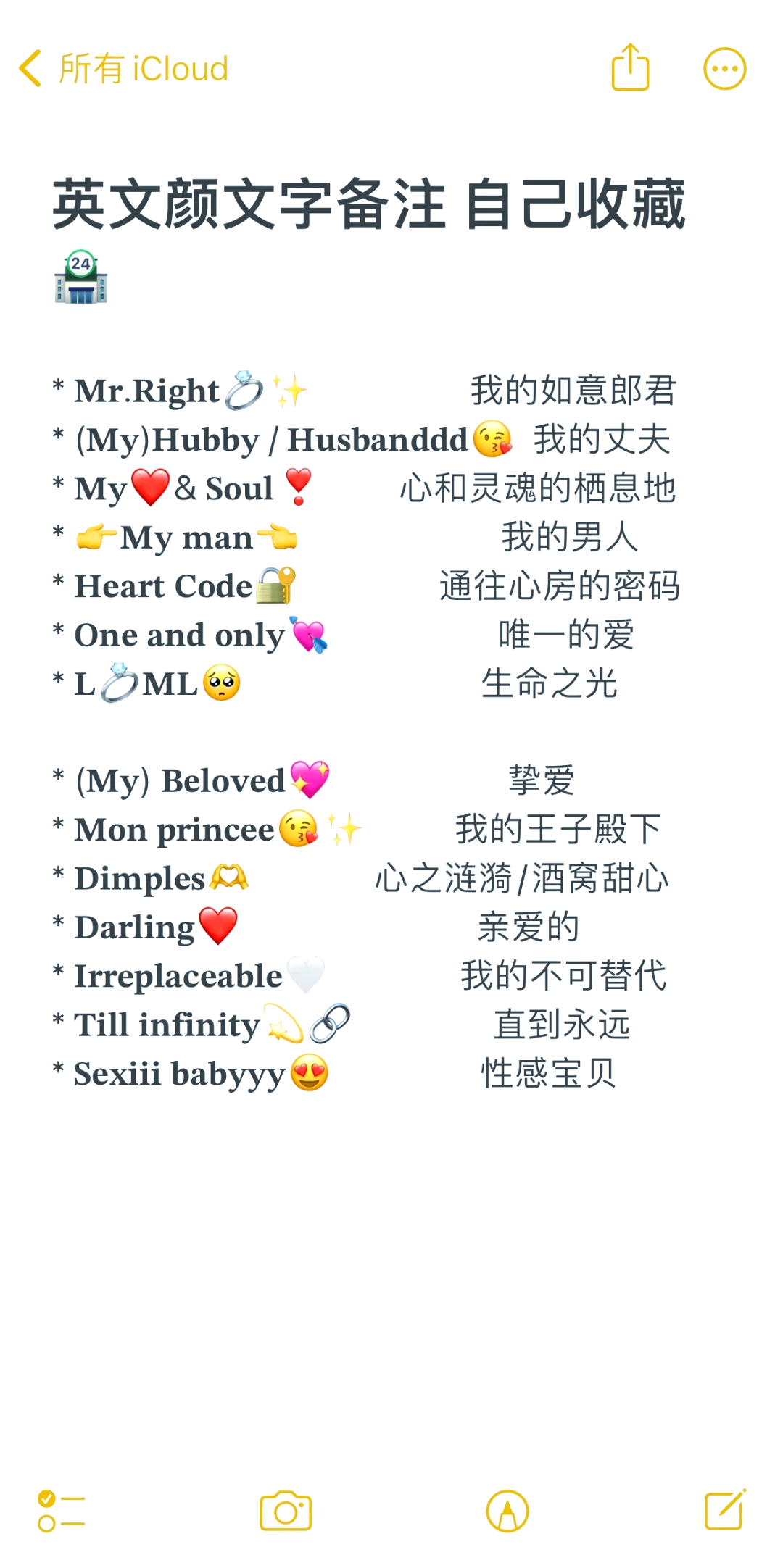Add a checklist to the note

click(61, 1511)
